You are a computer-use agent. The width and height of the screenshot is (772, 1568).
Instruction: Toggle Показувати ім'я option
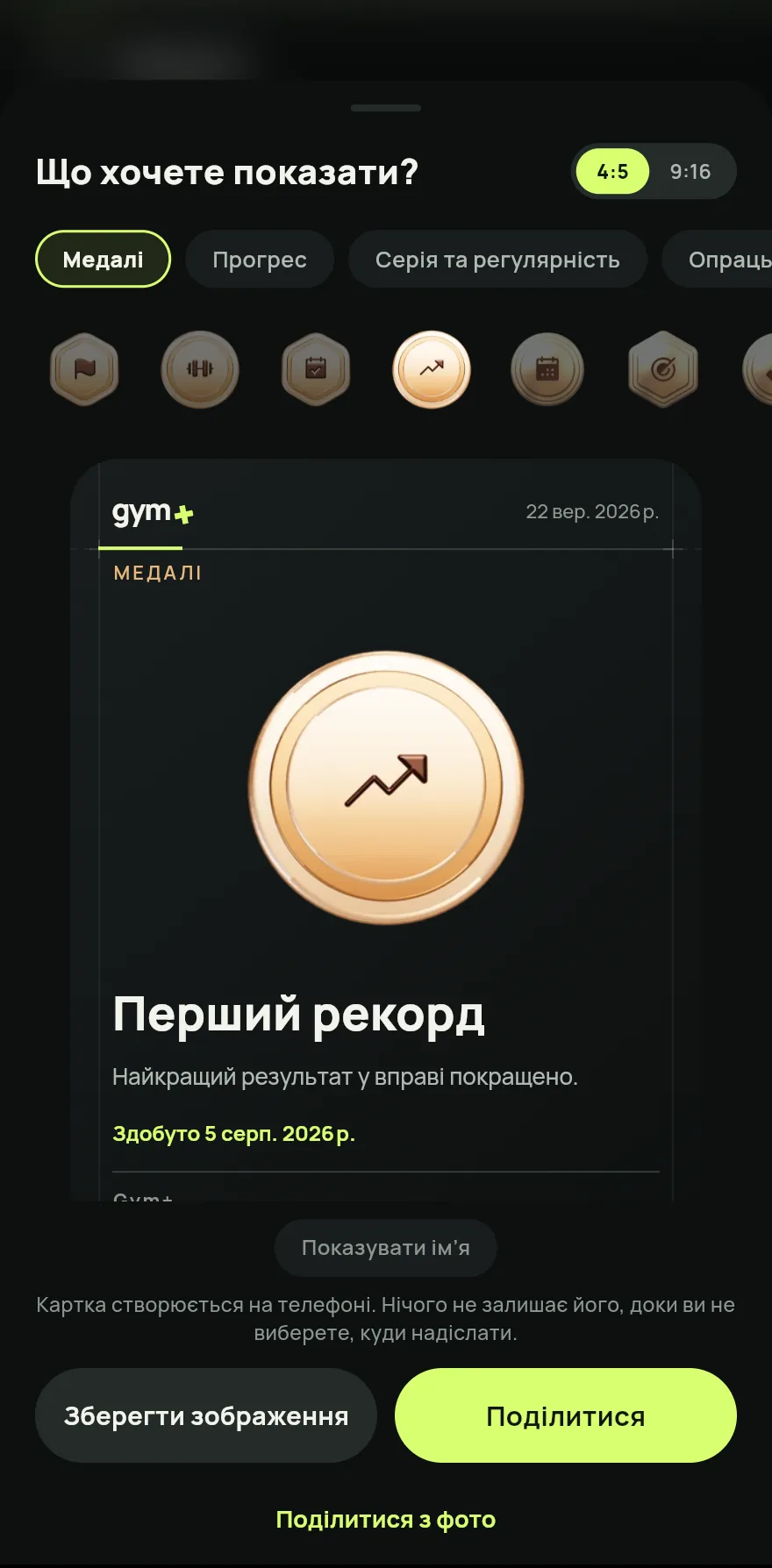pyautogui.click(x=386, y=1248)
